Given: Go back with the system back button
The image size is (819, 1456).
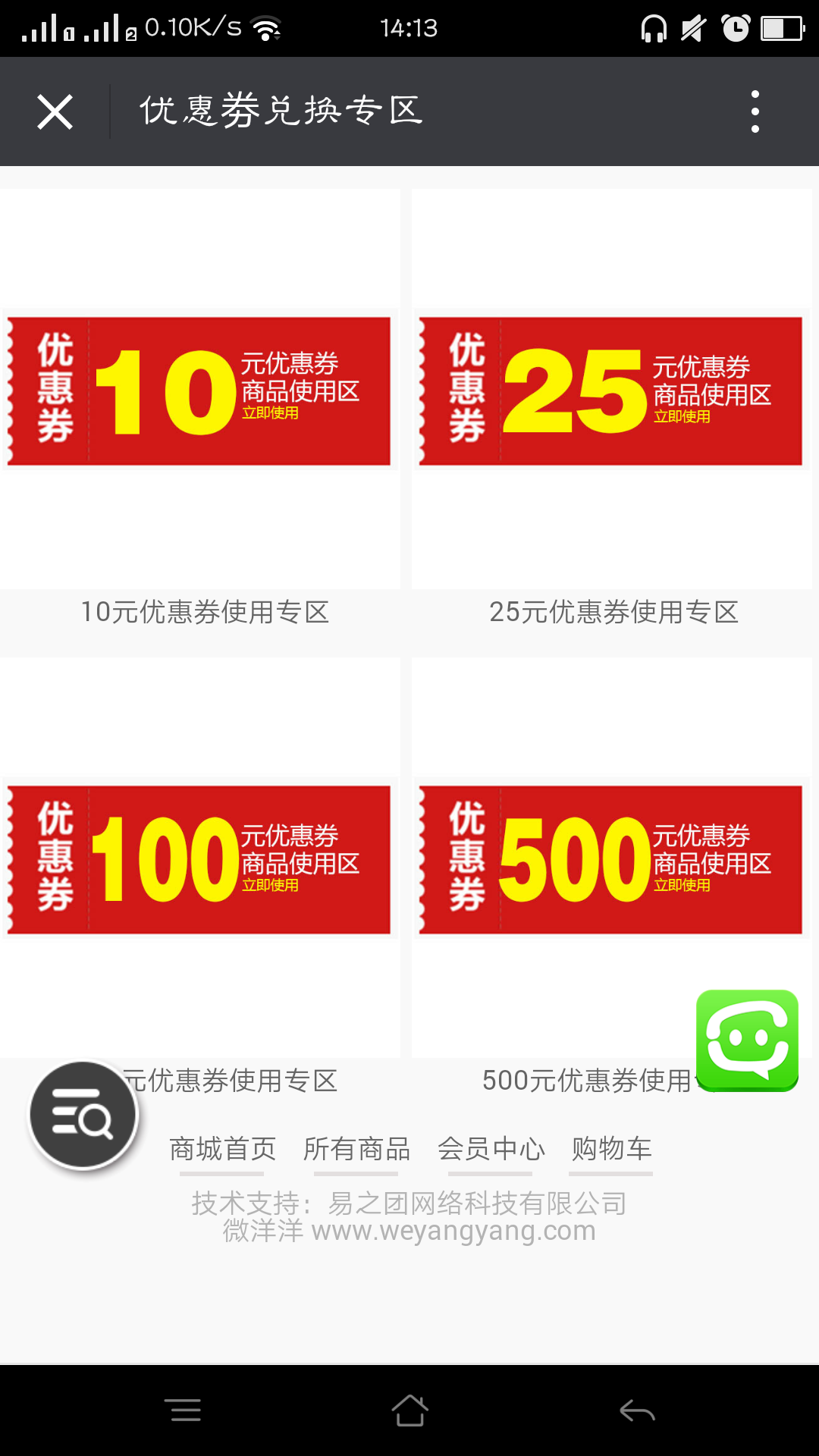Looking at the screenshot, I should point(637,1410).
